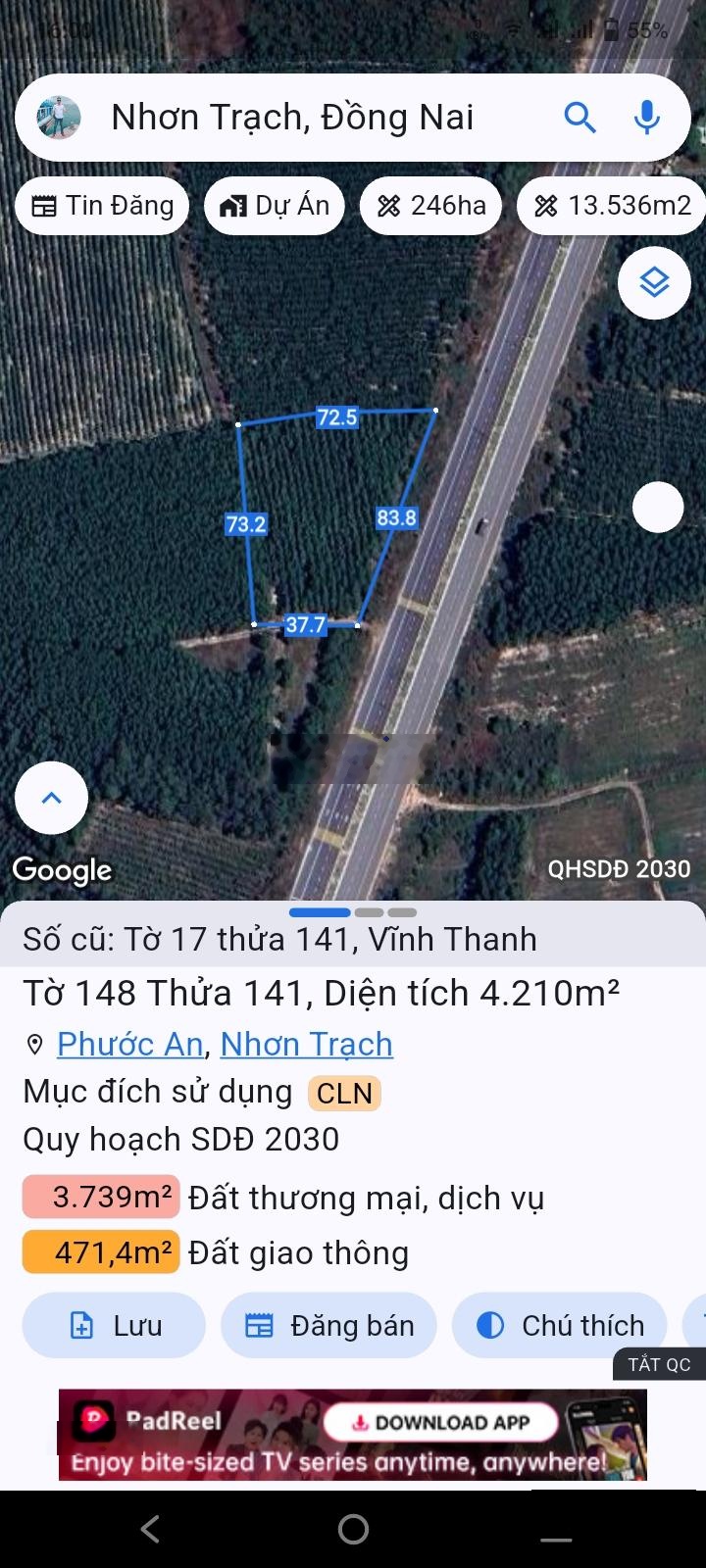Tap the bookmark icon on the Lưu button
The width and height of the screenshot is (706, 1568).
click(80, 1325)
